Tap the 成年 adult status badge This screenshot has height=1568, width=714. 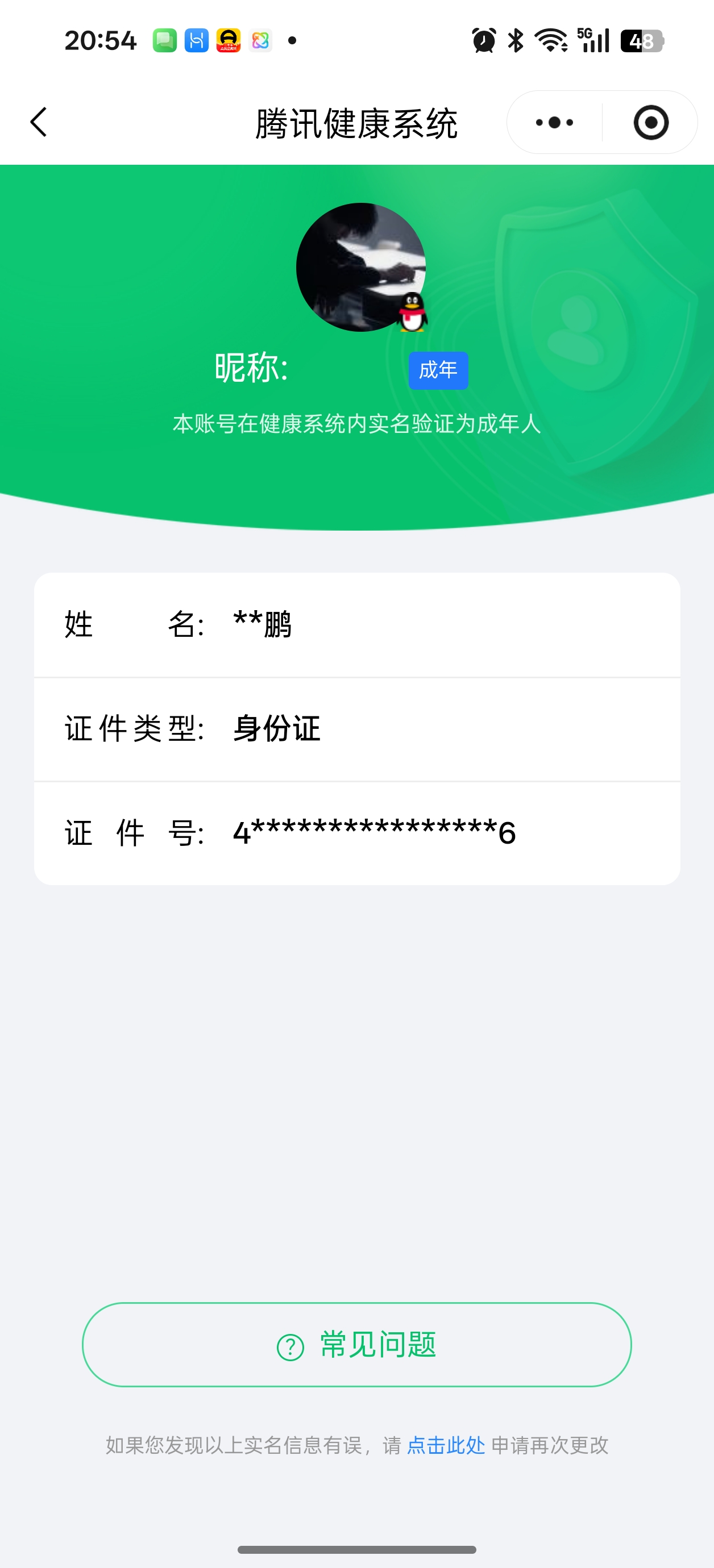coord(438,370)
